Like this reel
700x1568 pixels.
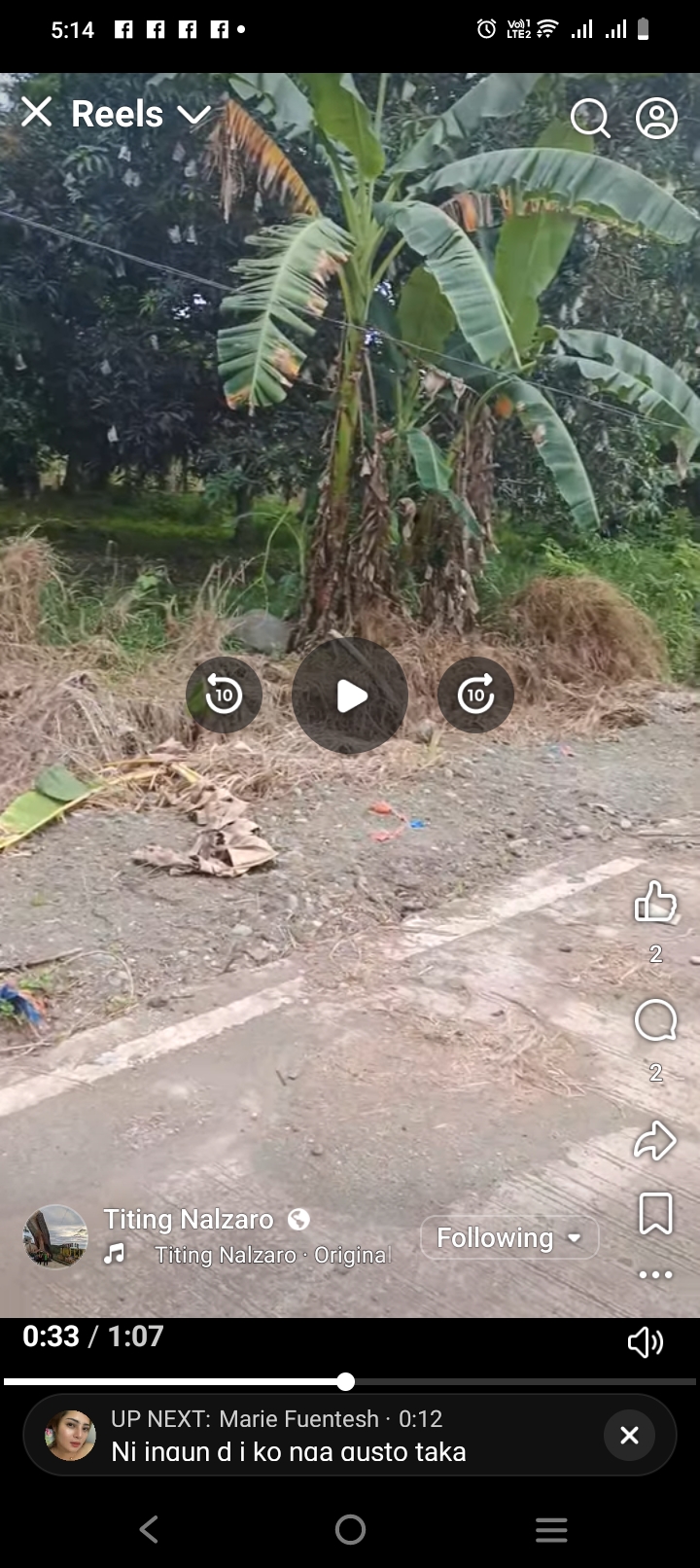click(x=655, y=902)
